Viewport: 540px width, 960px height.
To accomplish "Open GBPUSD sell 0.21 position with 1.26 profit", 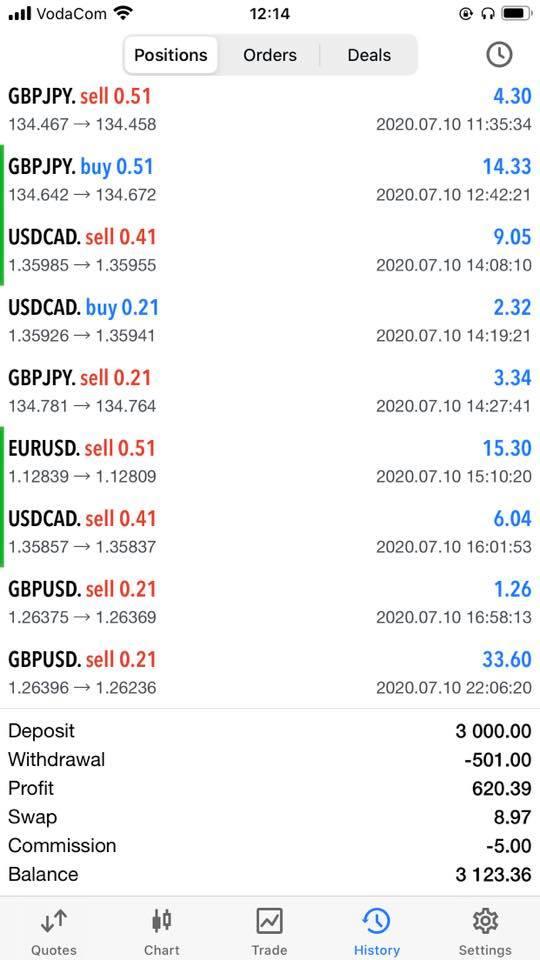I will point(270,602).
